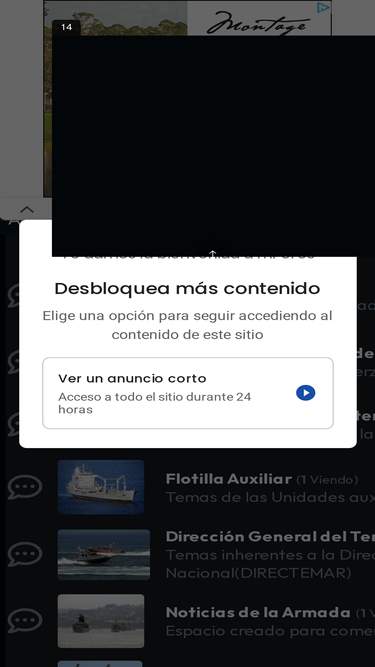Open the Flotilla Auxiliar forum
Screen dimensions: 375x667
pos(229,479)
